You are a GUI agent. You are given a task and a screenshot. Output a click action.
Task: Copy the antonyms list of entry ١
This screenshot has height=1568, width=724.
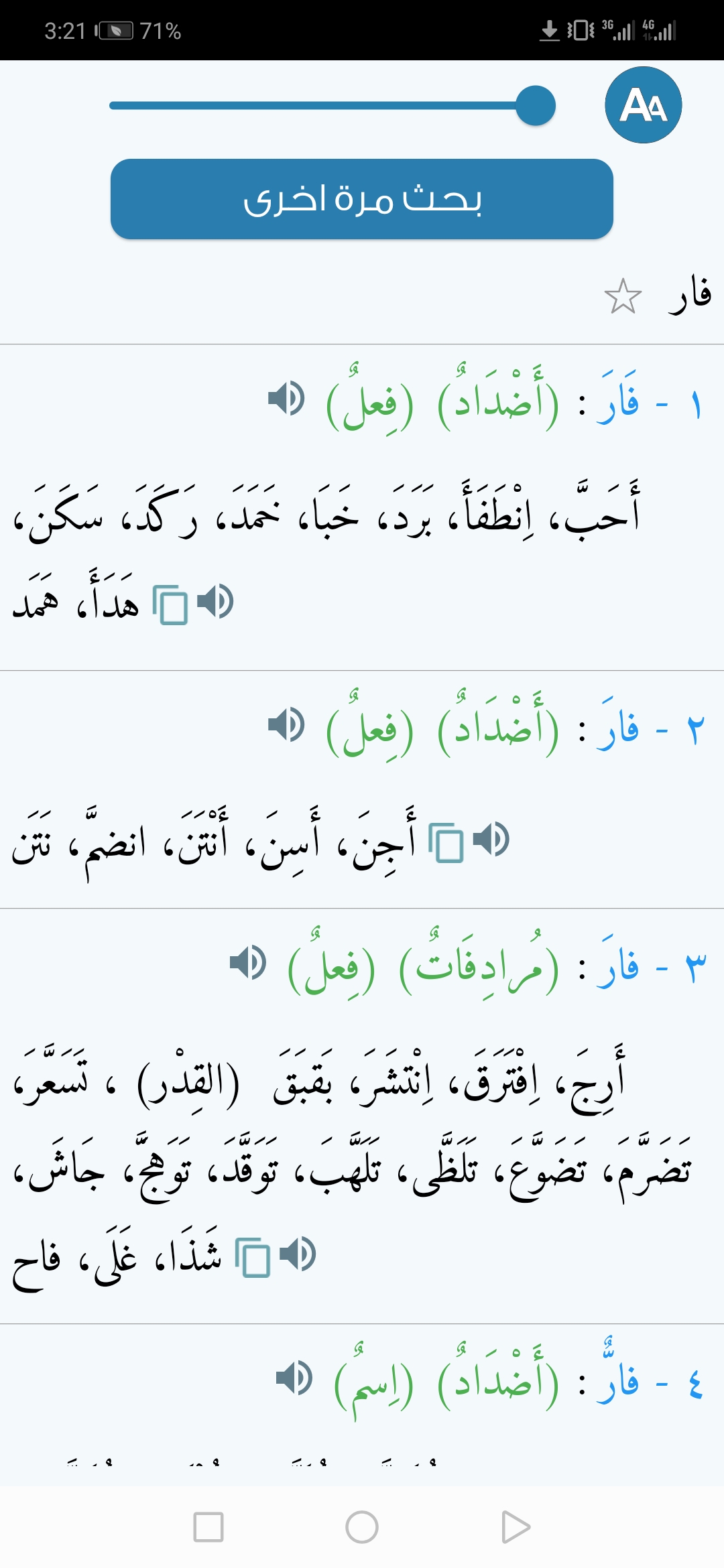[x=170, y=604]
